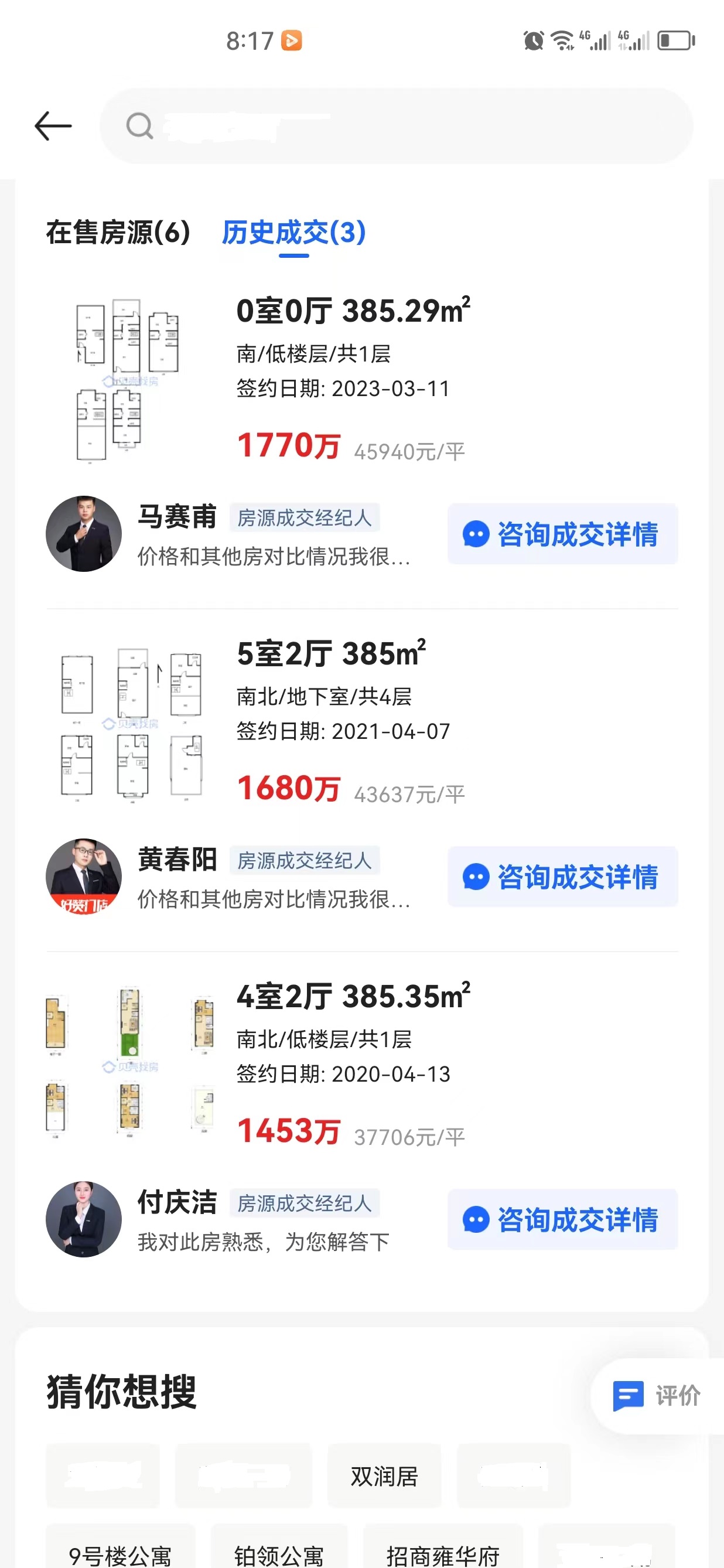Open the 1770万 385.29m² sold listing
Image resolution: width=724 pixels, height=1568 pixels.
(353, 377)
